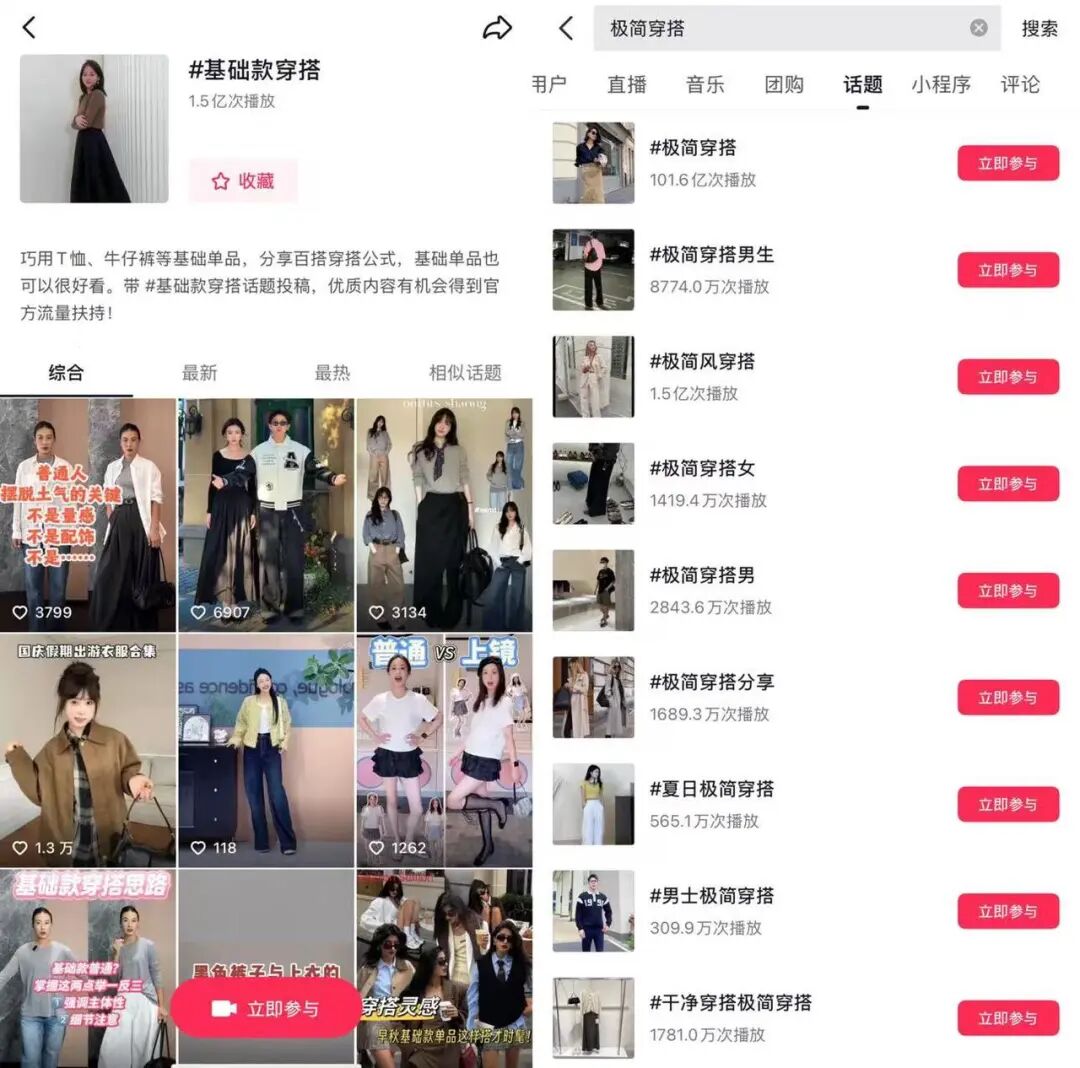The image size is (1080, 1068).
Task: Share the #基础款穿搭 topic page
Action: 497,28
